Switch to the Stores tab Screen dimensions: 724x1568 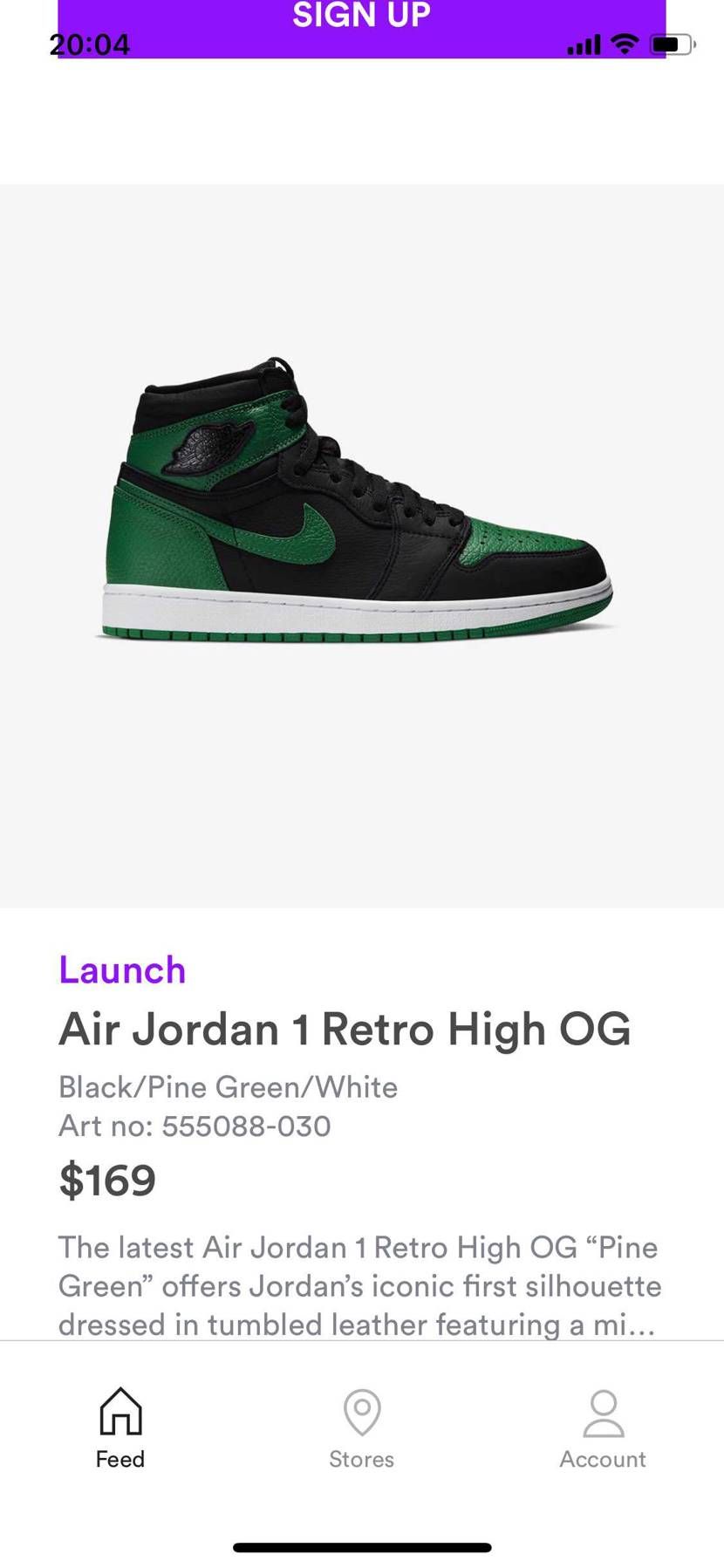(x=362, y=1428)
